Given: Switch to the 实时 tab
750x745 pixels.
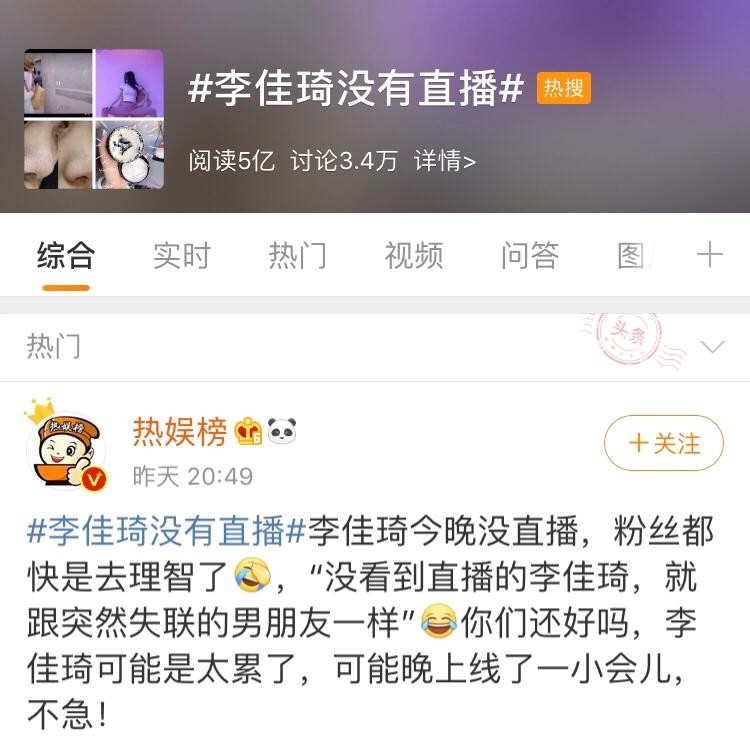Looking at the screenshot, I should click(x=182, y=256).
